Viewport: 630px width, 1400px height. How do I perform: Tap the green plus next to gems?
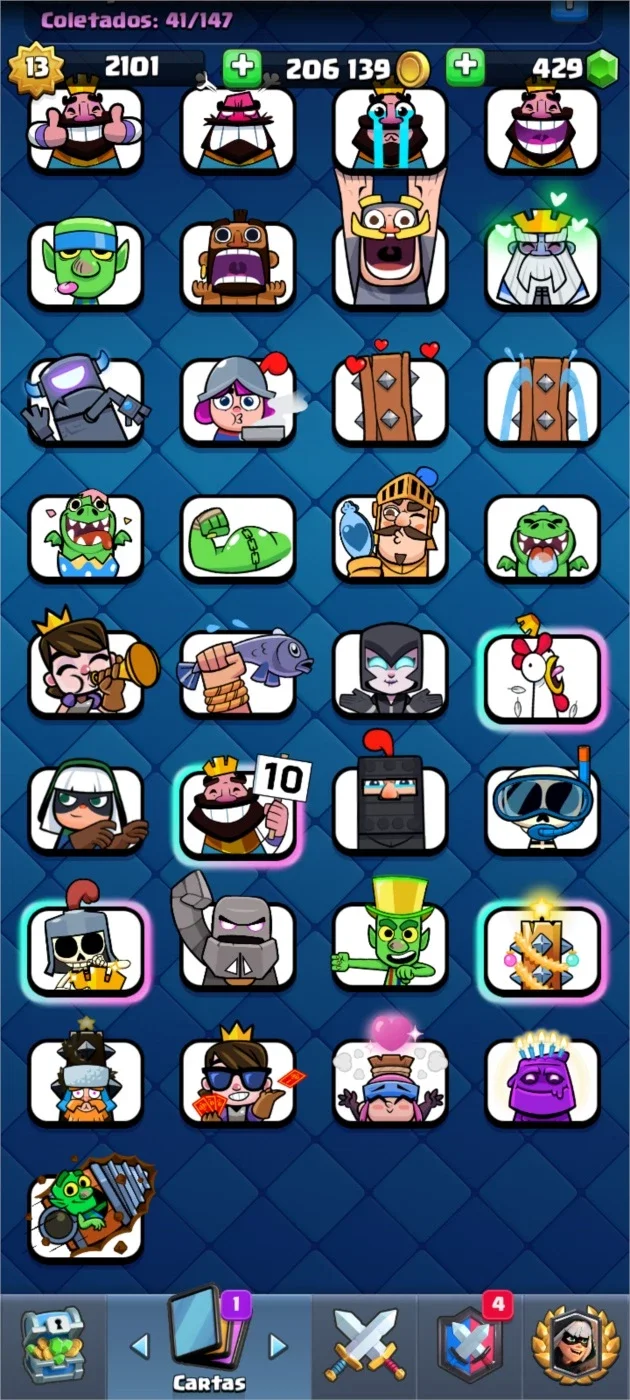point(465,68)
